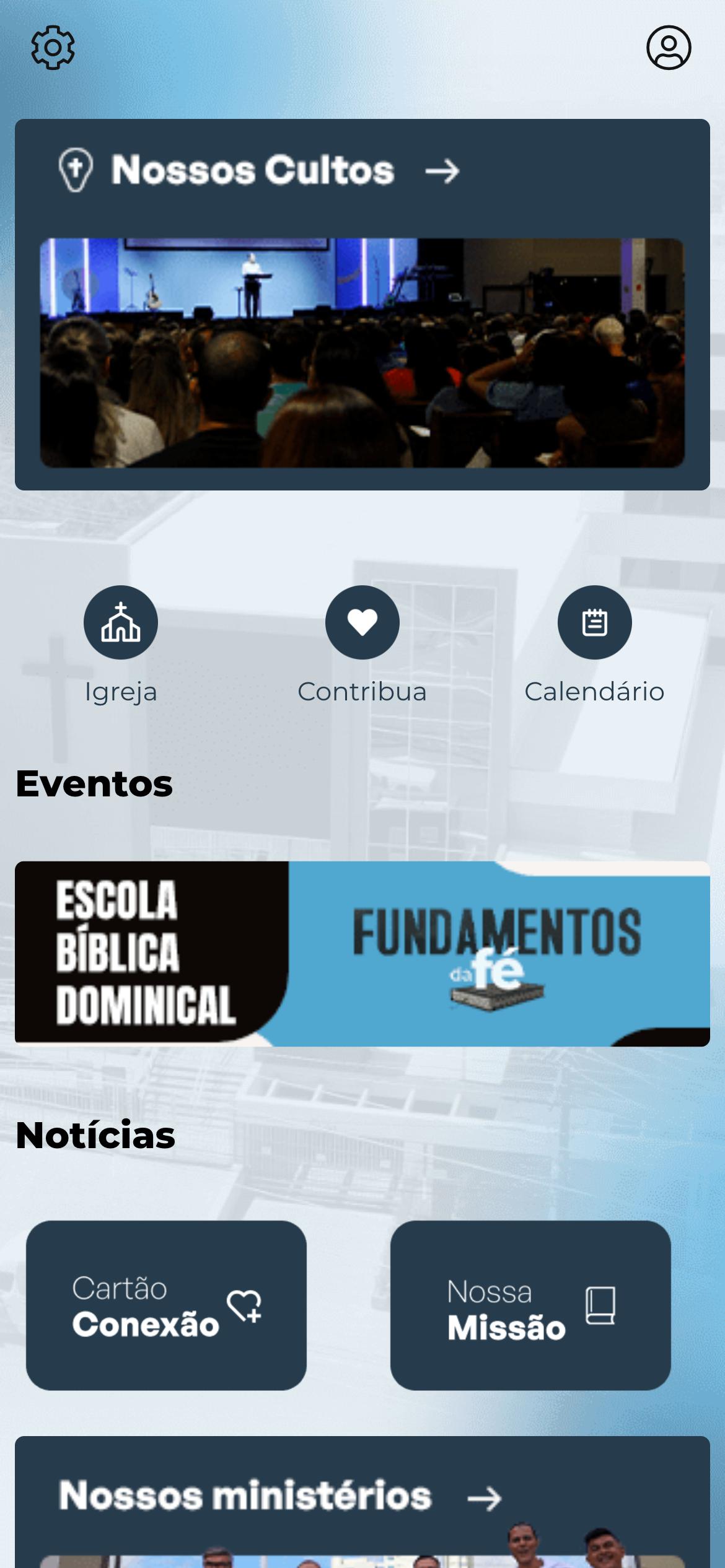Viewport: 725px width, 1568px height.
Task: Go to Nossos ministérios
Action: (x=280, y=1497)
